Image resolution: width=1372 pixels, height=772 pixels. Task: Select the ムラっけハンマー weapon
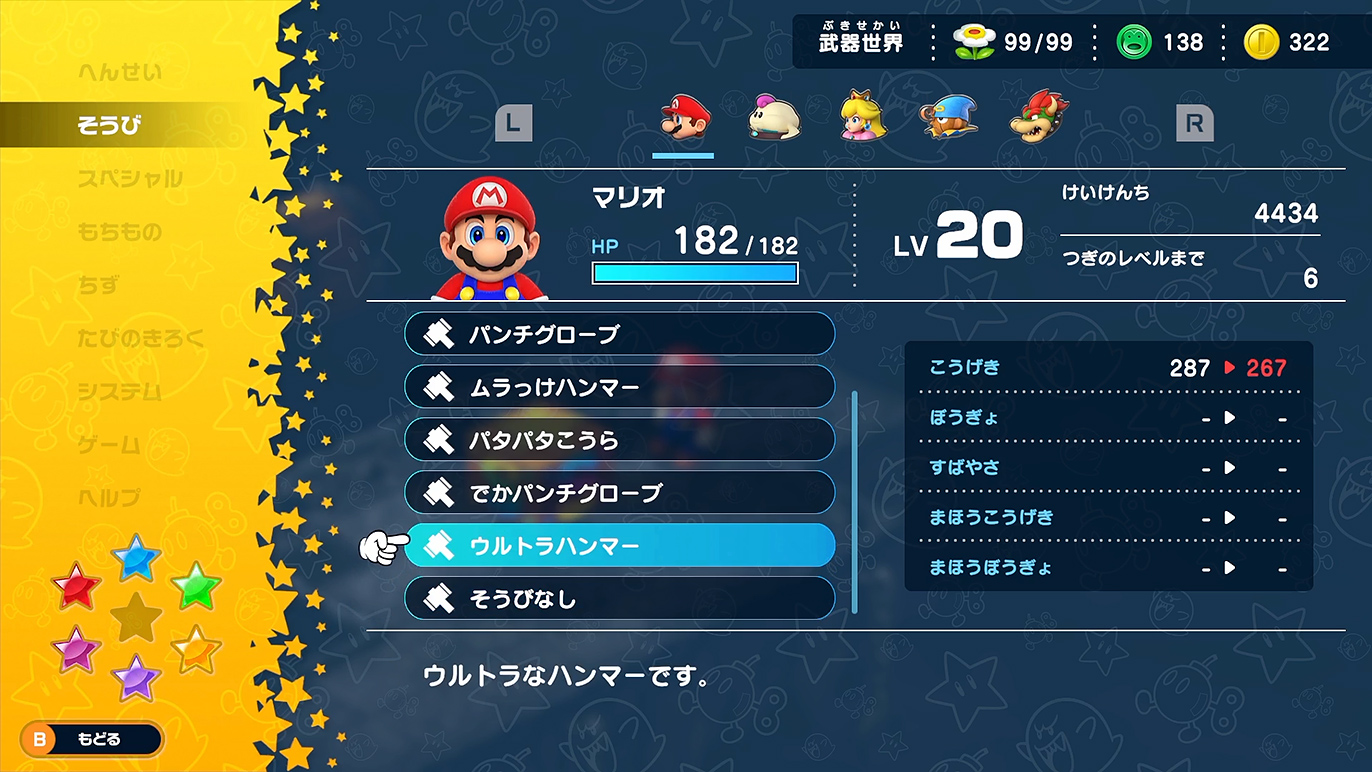(x=619, y=387)
